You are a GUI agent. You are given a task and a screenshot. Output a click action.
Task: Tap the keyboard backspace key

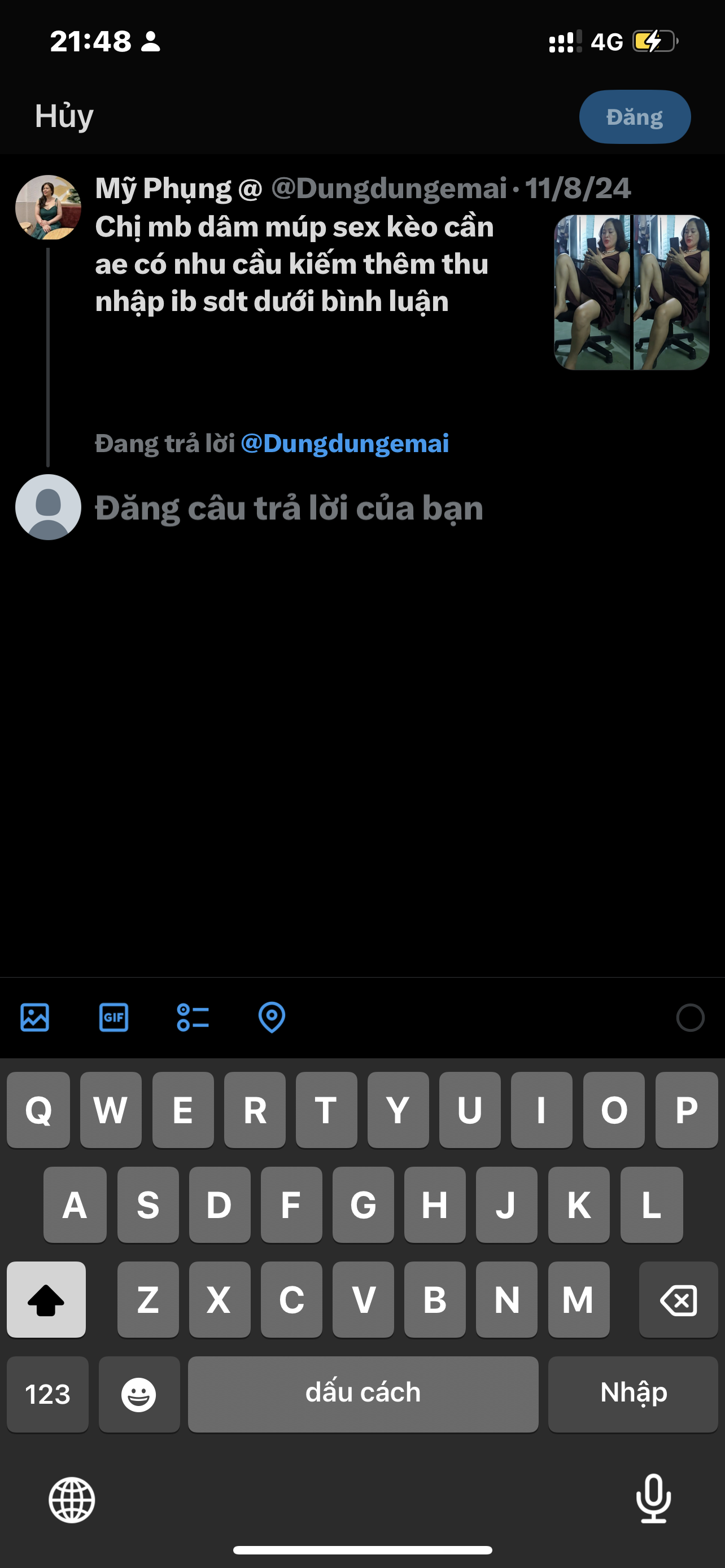coord(678,1299)
